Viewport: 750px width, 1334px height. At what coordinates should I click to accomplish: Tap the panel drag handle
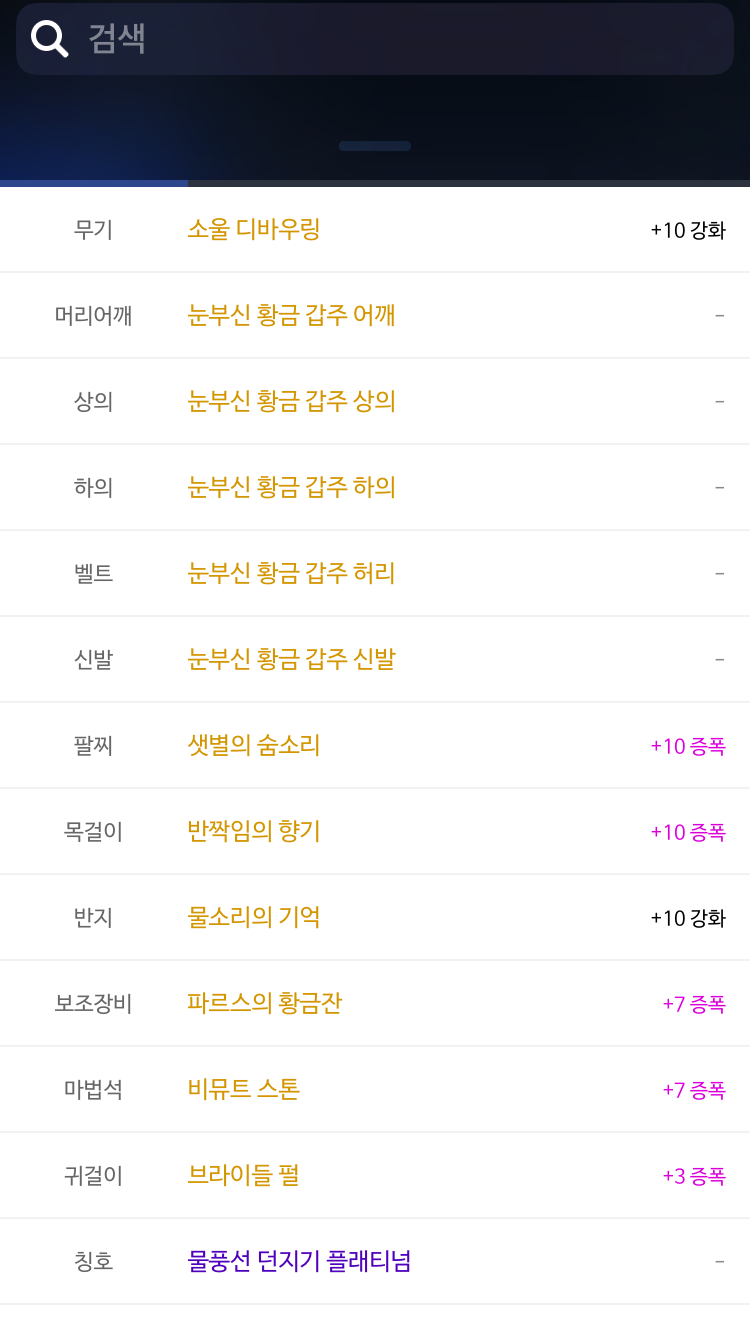(x=375, y=146)
